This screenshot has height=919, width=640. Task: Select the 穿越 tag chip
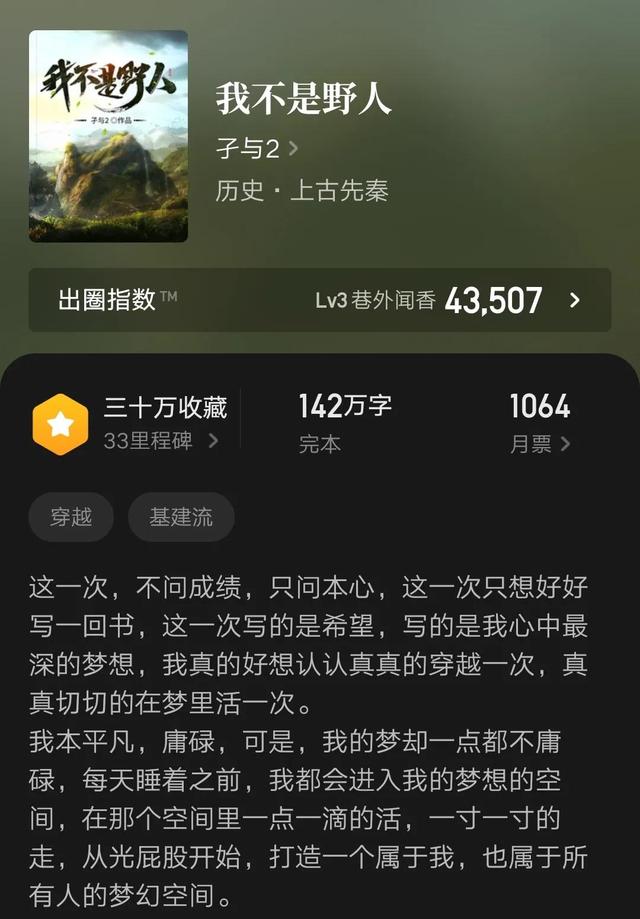72,517
